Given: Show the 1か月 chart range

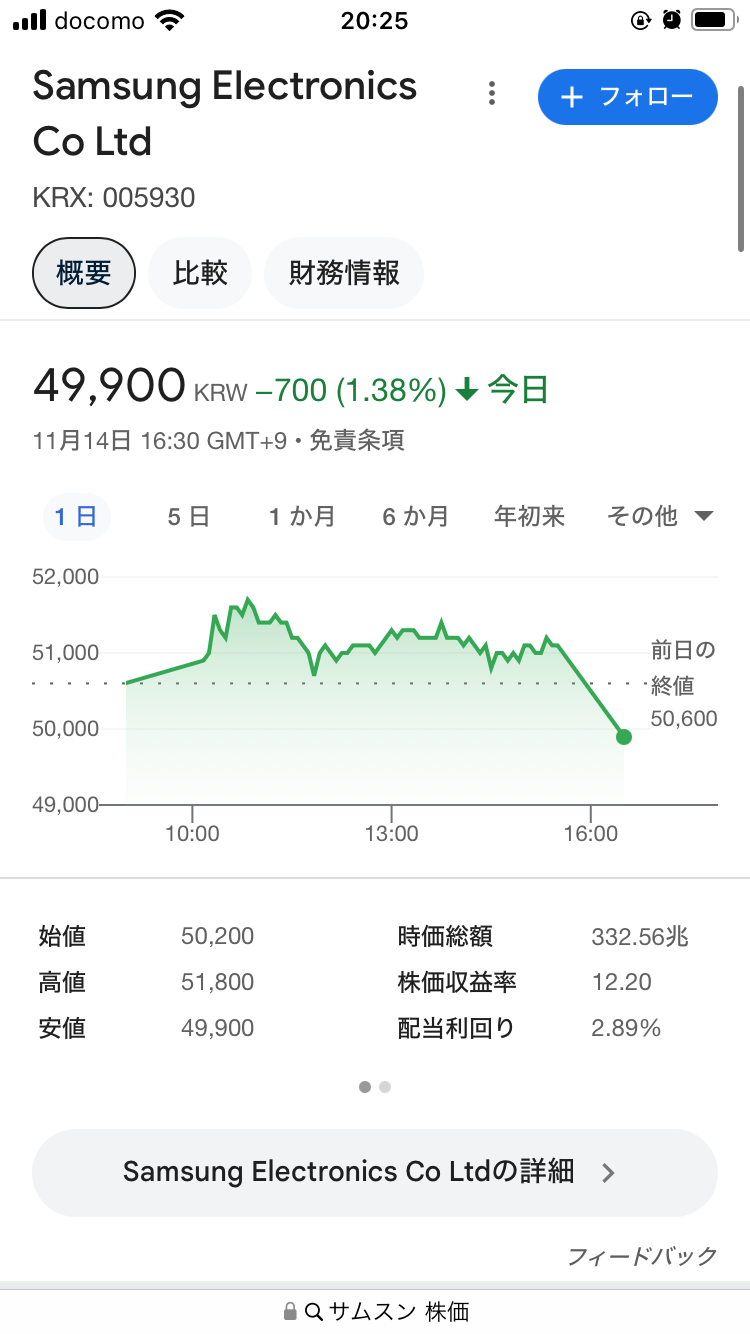Looking at the screenshot, I should tap(301, 517).
